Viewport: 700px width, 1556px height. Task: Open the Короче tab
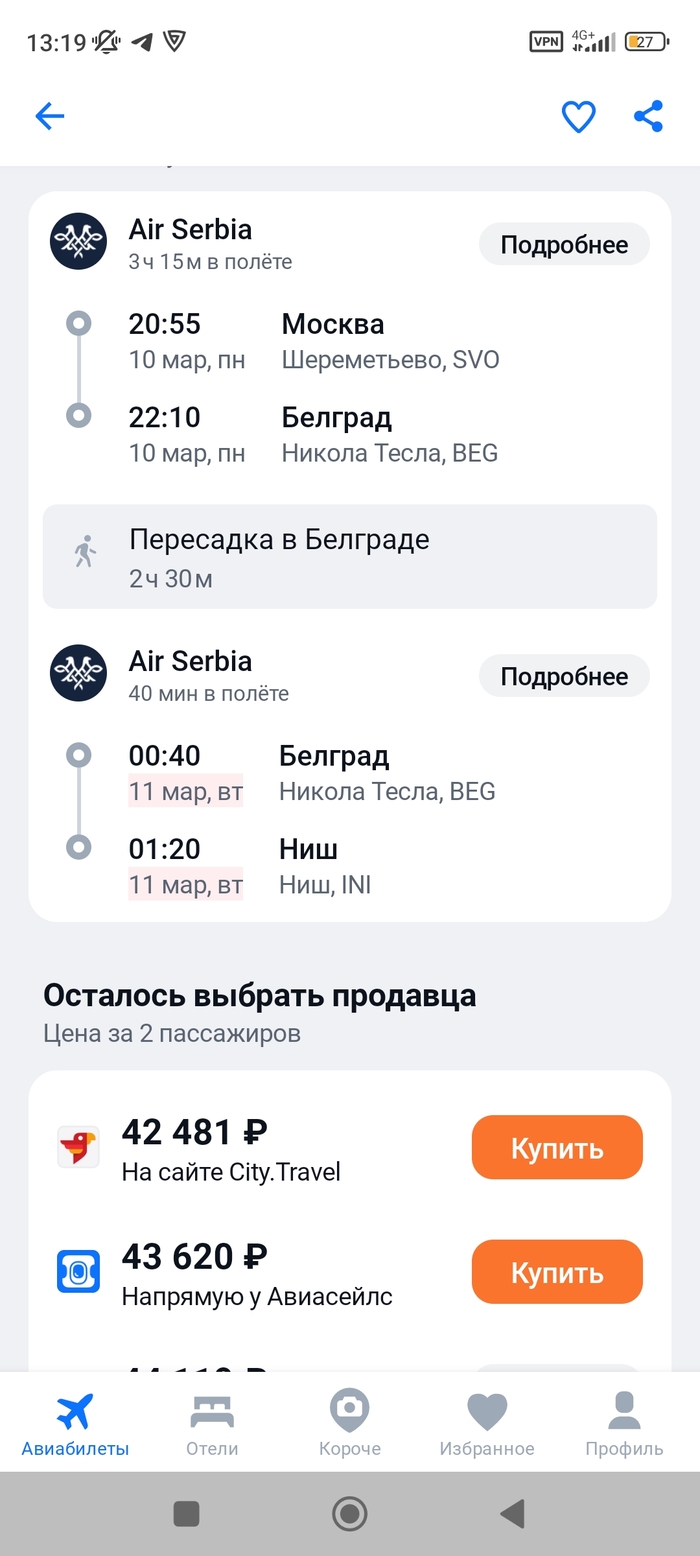(x=349, y=1425)
